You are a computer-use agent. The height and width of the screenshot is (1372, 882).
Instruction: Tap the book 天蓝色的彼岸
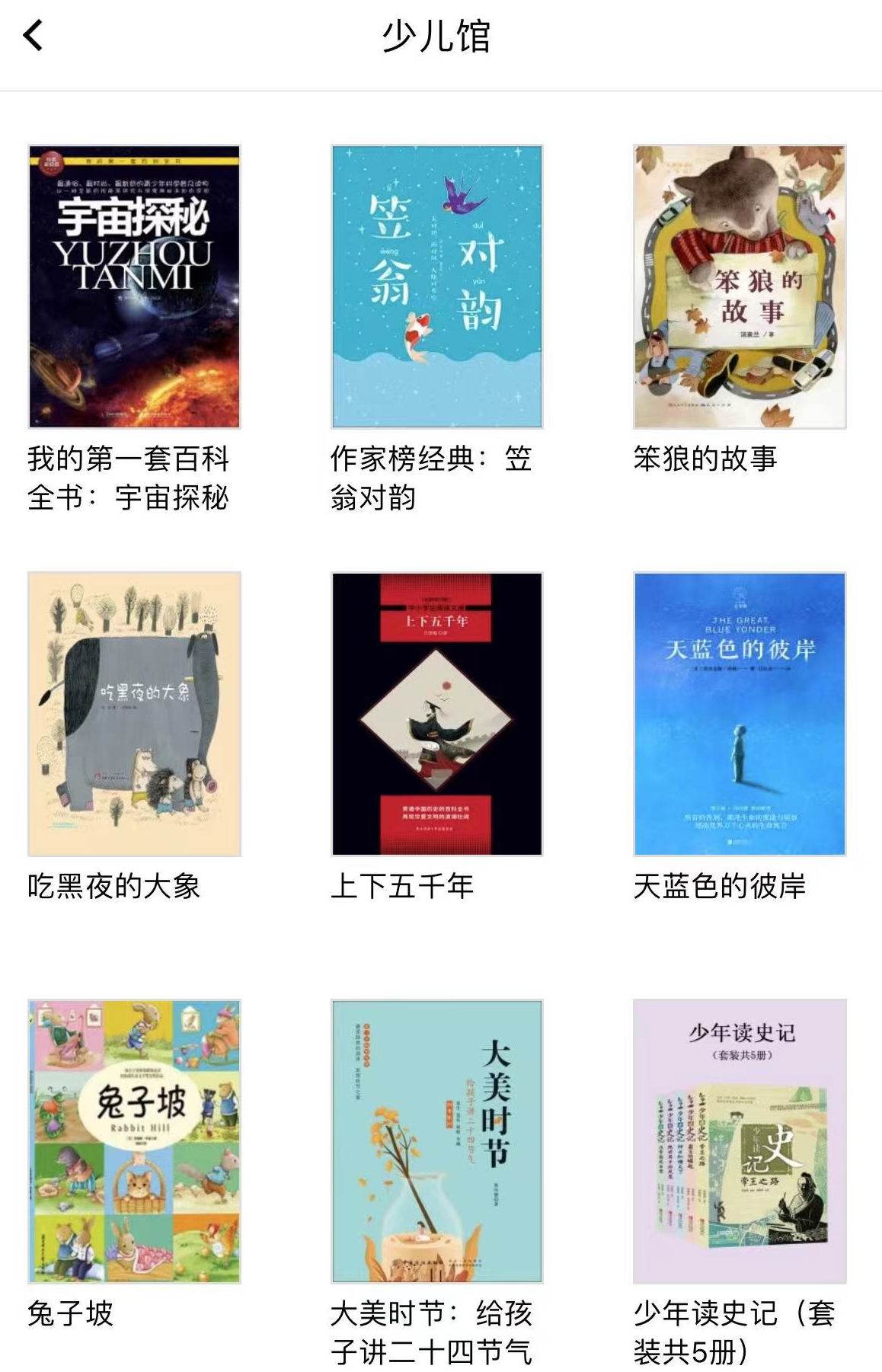[739, 714]
